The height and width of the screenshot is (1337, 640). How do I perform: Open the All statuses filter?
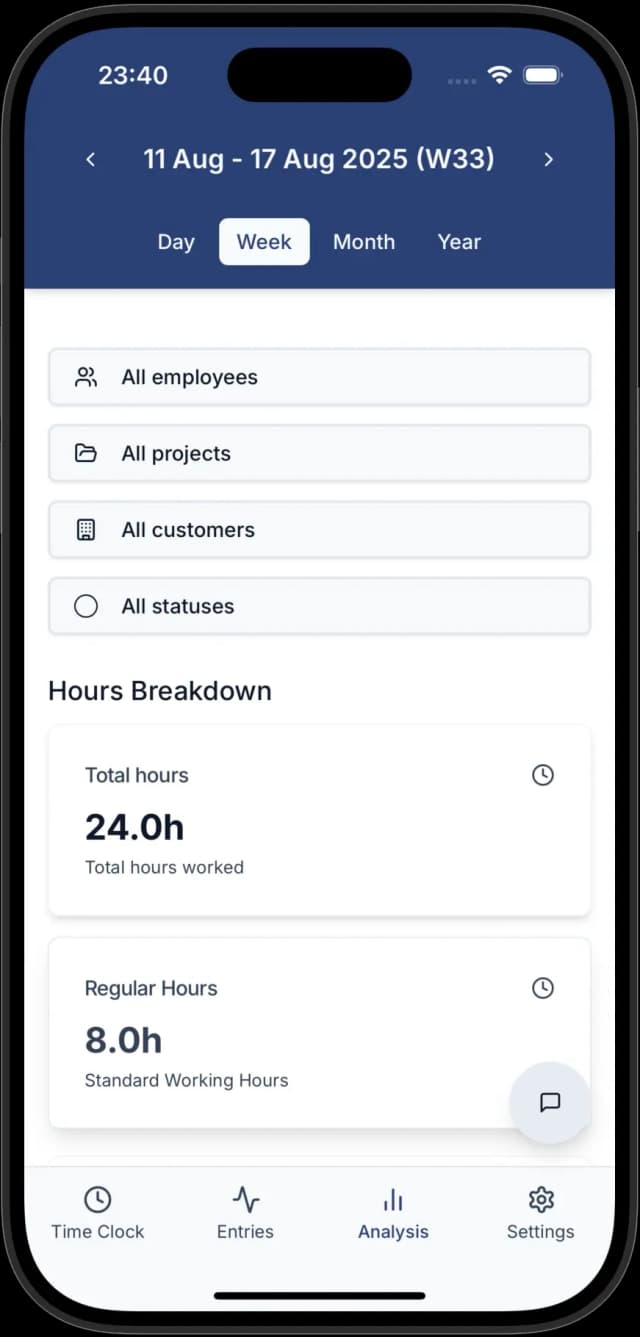pos(319,606)
